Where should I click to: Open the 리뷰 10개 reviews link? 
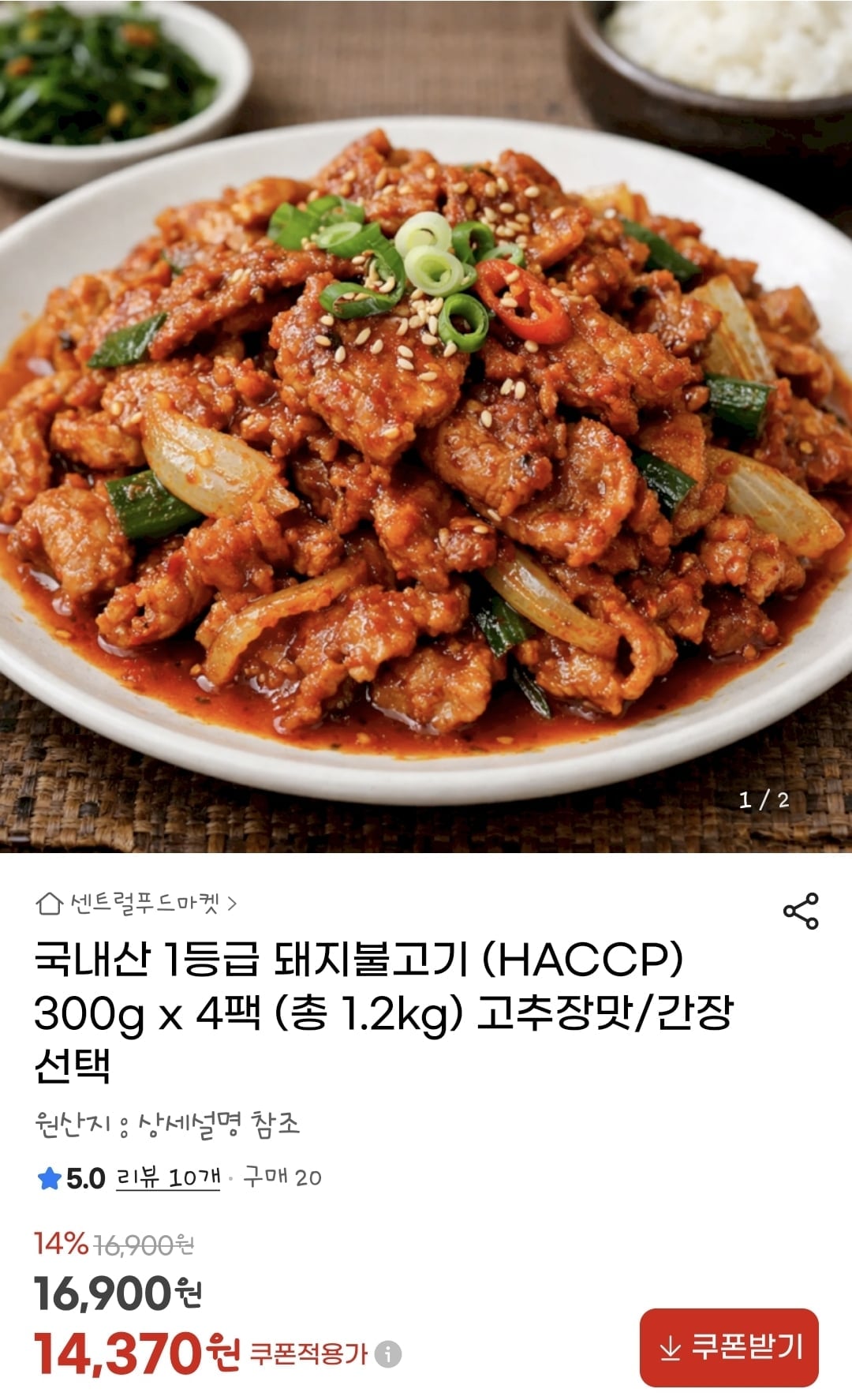pyautogui.click(x=167, y=1177)
